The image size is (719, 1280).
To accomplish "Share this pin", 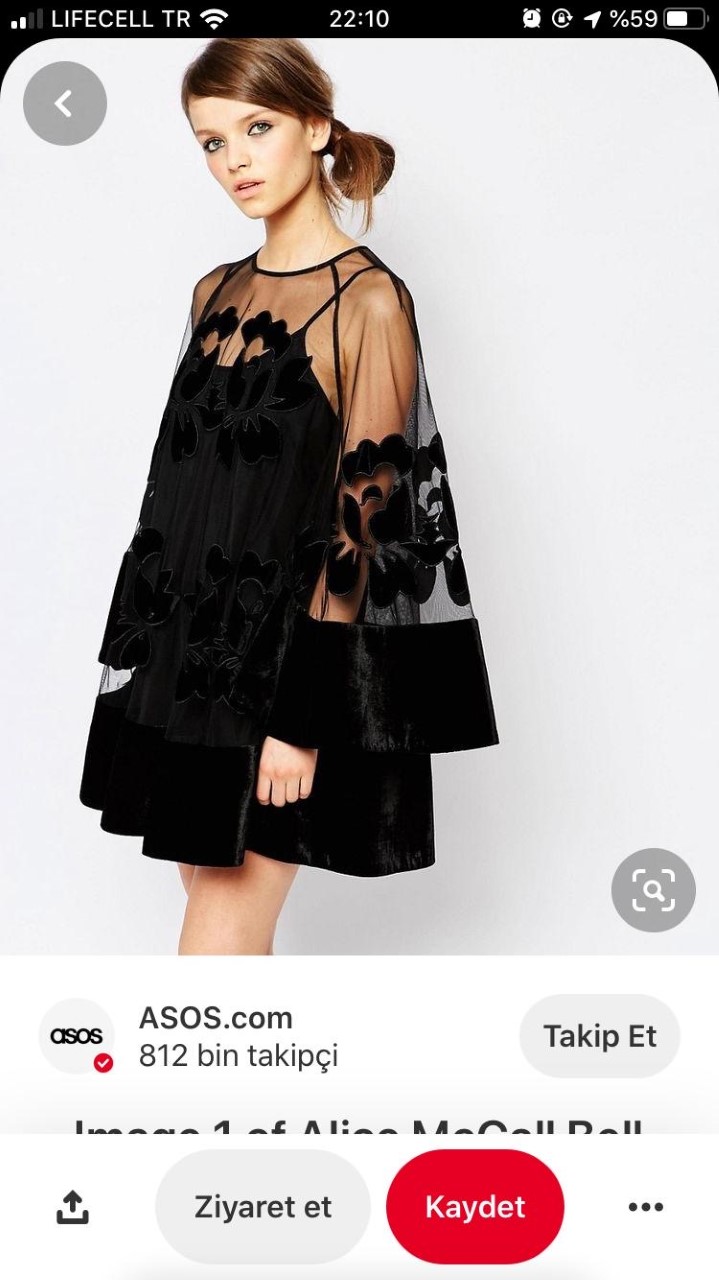I will 72,1207.
